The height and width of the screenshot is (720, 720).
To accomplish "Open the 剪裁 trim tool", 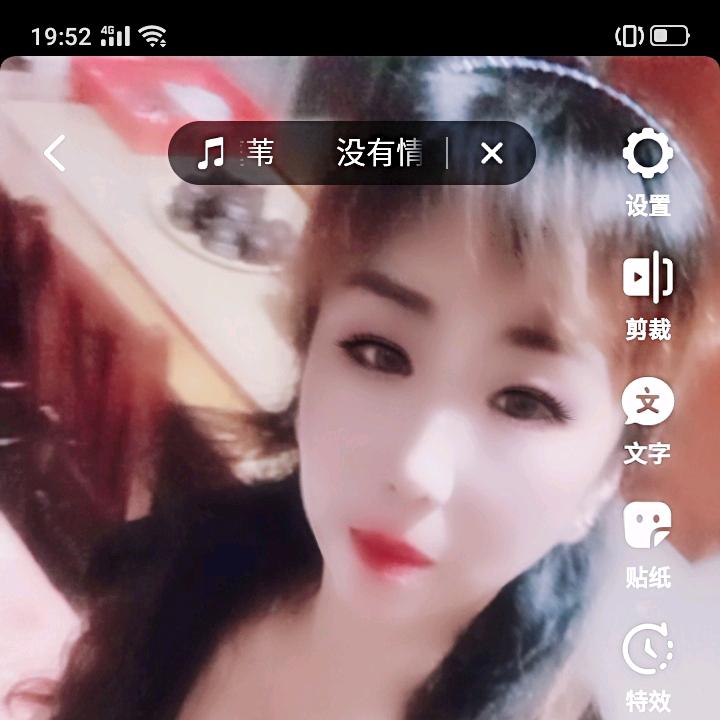I will 648,296.
